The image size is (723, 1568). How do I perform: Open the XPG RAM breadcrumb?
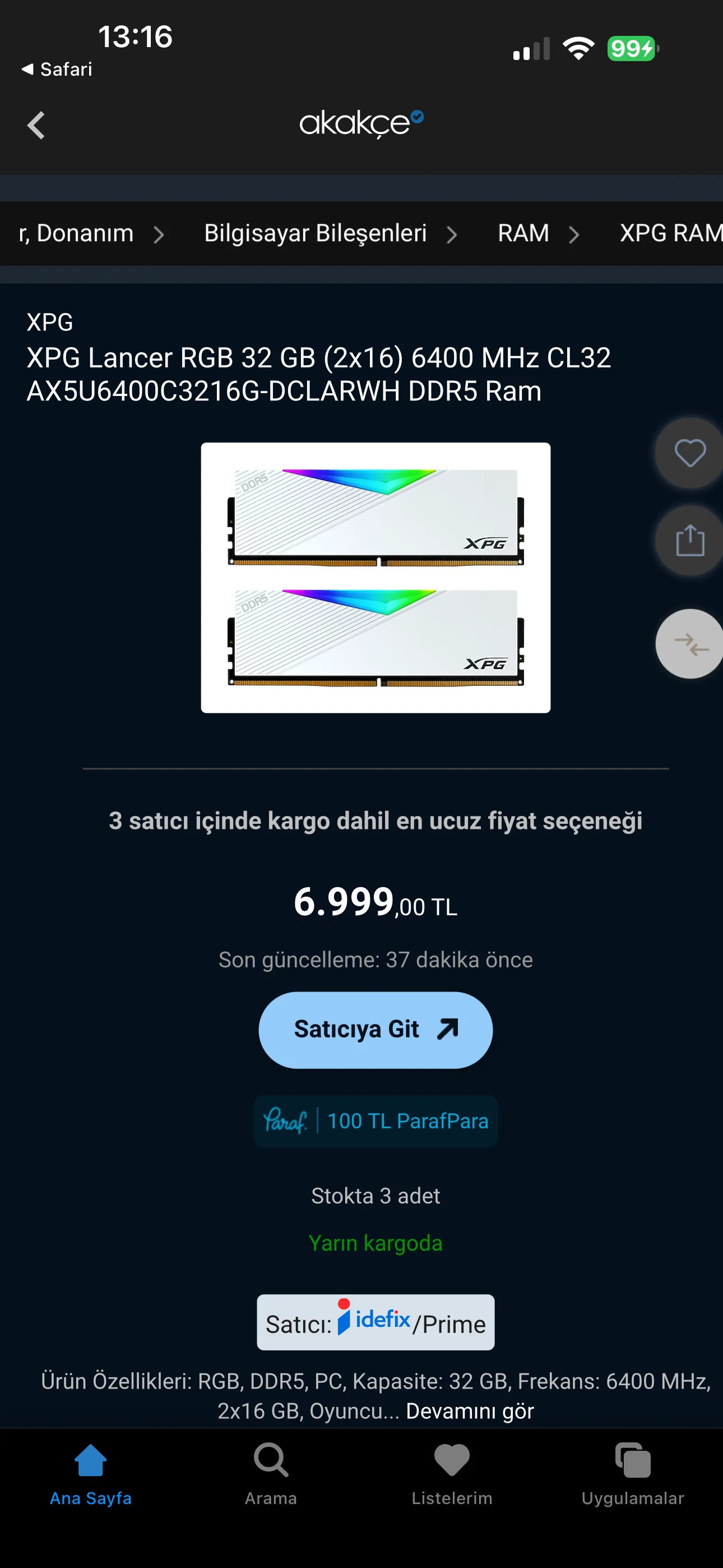(669, 233)
